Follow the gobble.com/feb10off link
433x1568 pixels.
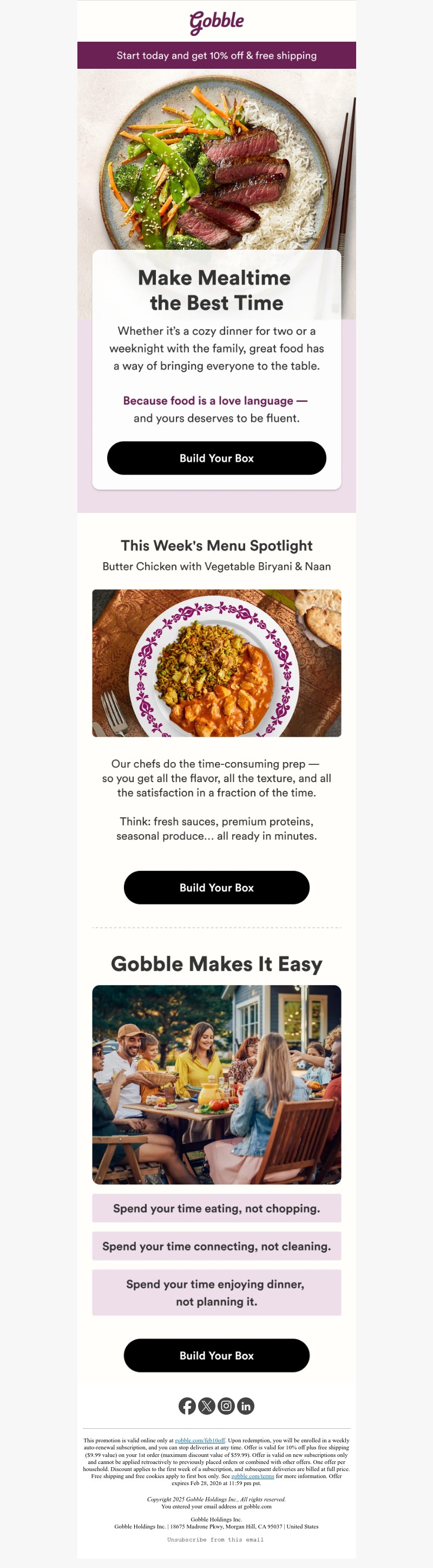coord(200,1440)
